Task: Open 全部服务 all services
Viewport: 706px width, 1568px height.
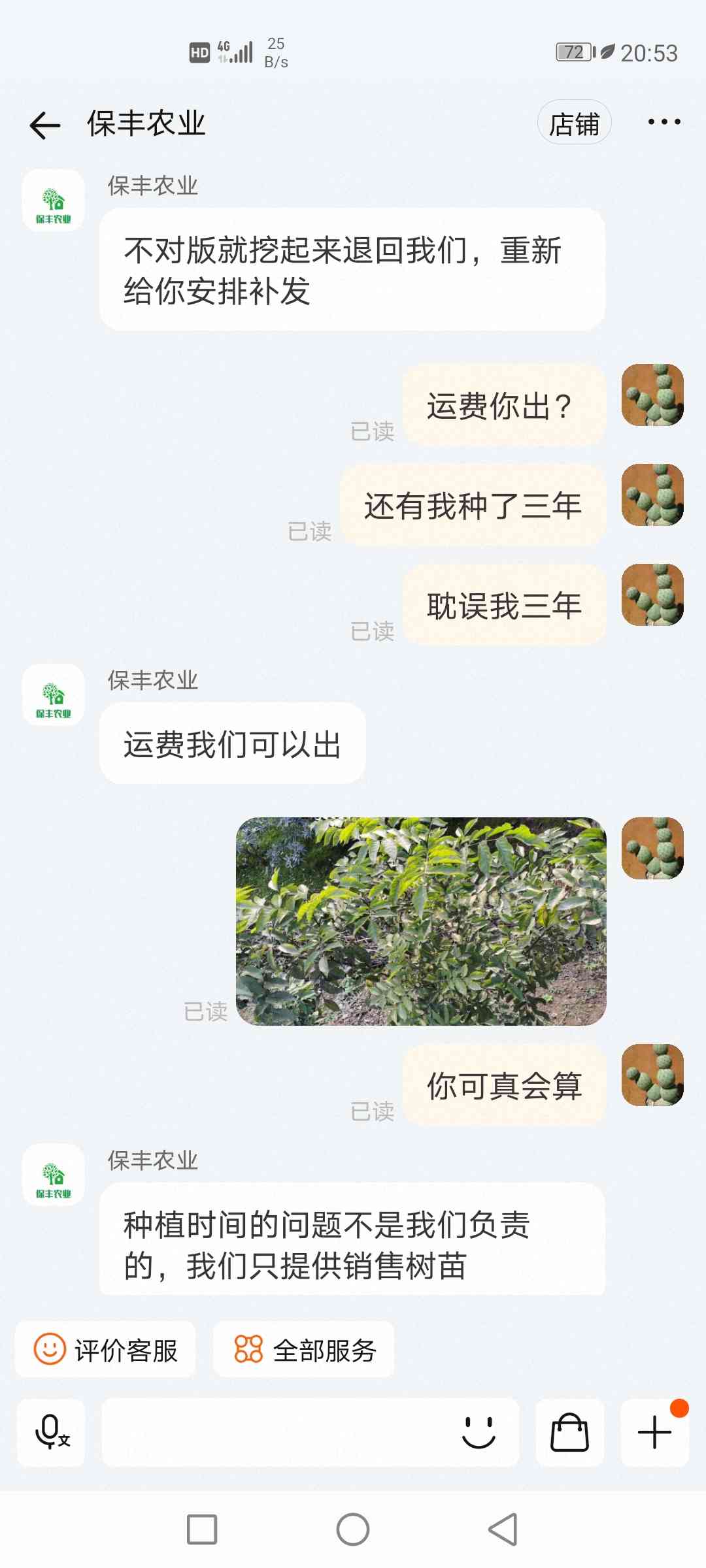Action: click(303, 1350)
